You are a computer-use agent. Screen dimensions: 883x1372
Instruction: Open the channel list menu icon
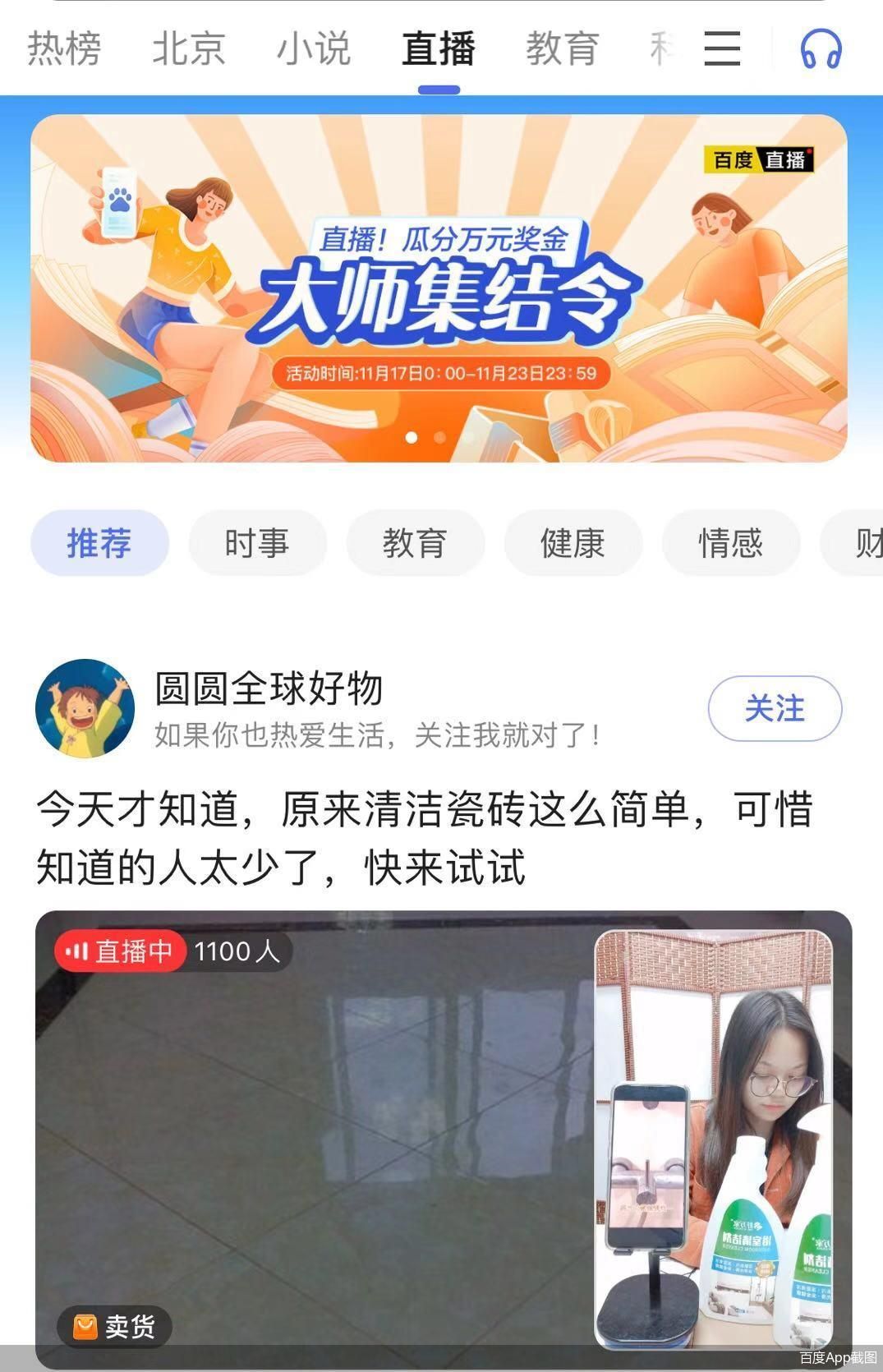pos(722,48)
